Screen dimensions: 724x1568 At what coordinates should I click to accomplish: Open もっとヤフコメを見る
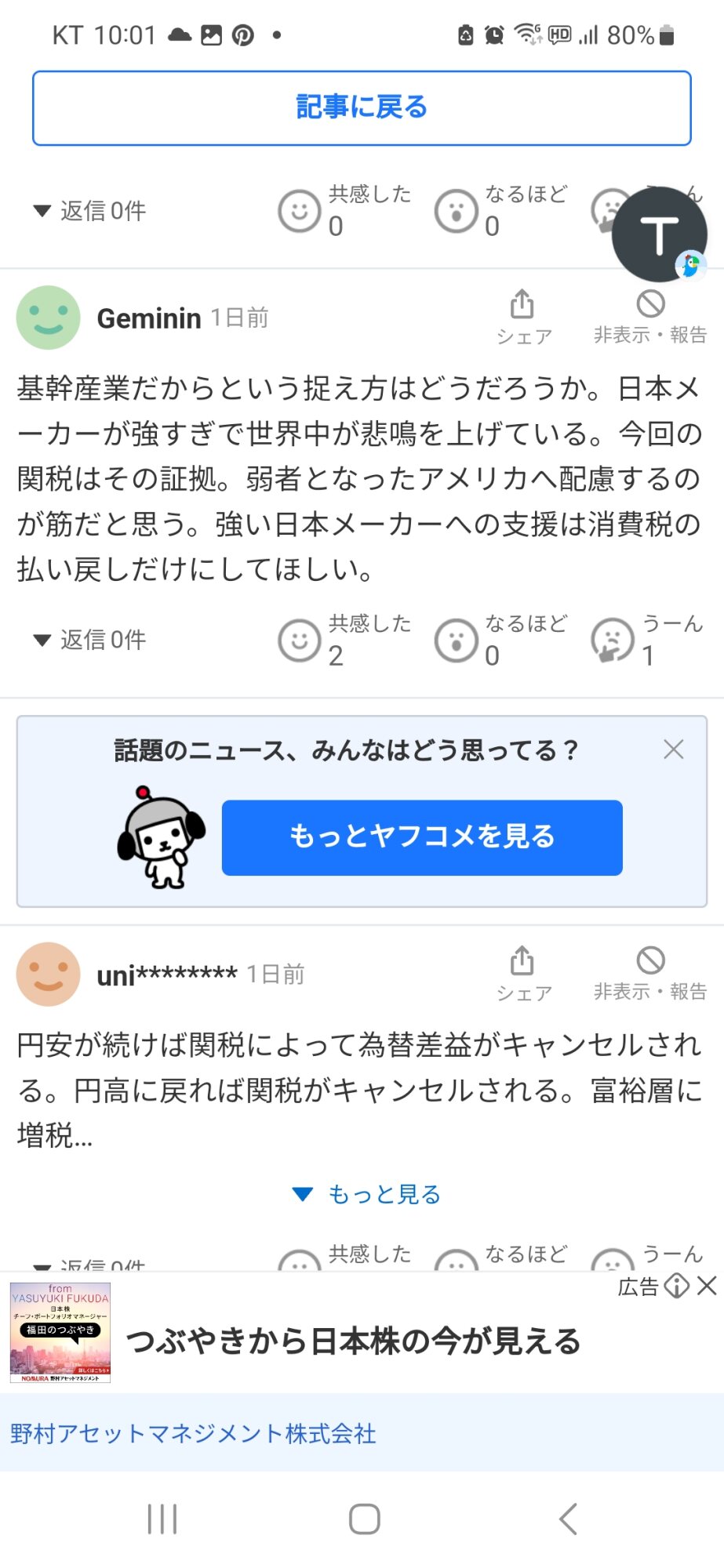[x=422, y=837]
